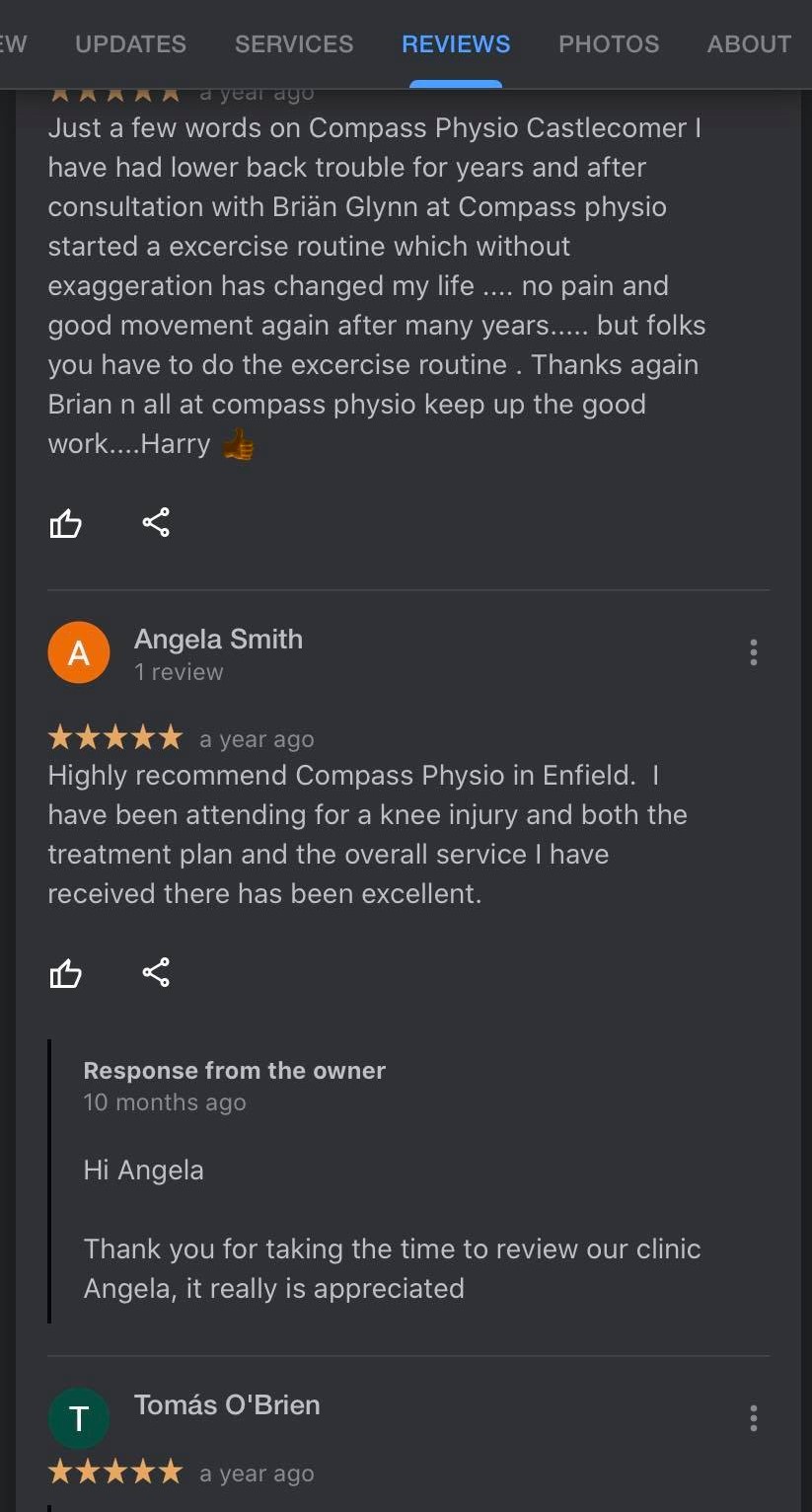The height and width of the screenshot is (1512, 812).
Task: Open the About tab
Action: pyautogui.click(x=749, y=44)
